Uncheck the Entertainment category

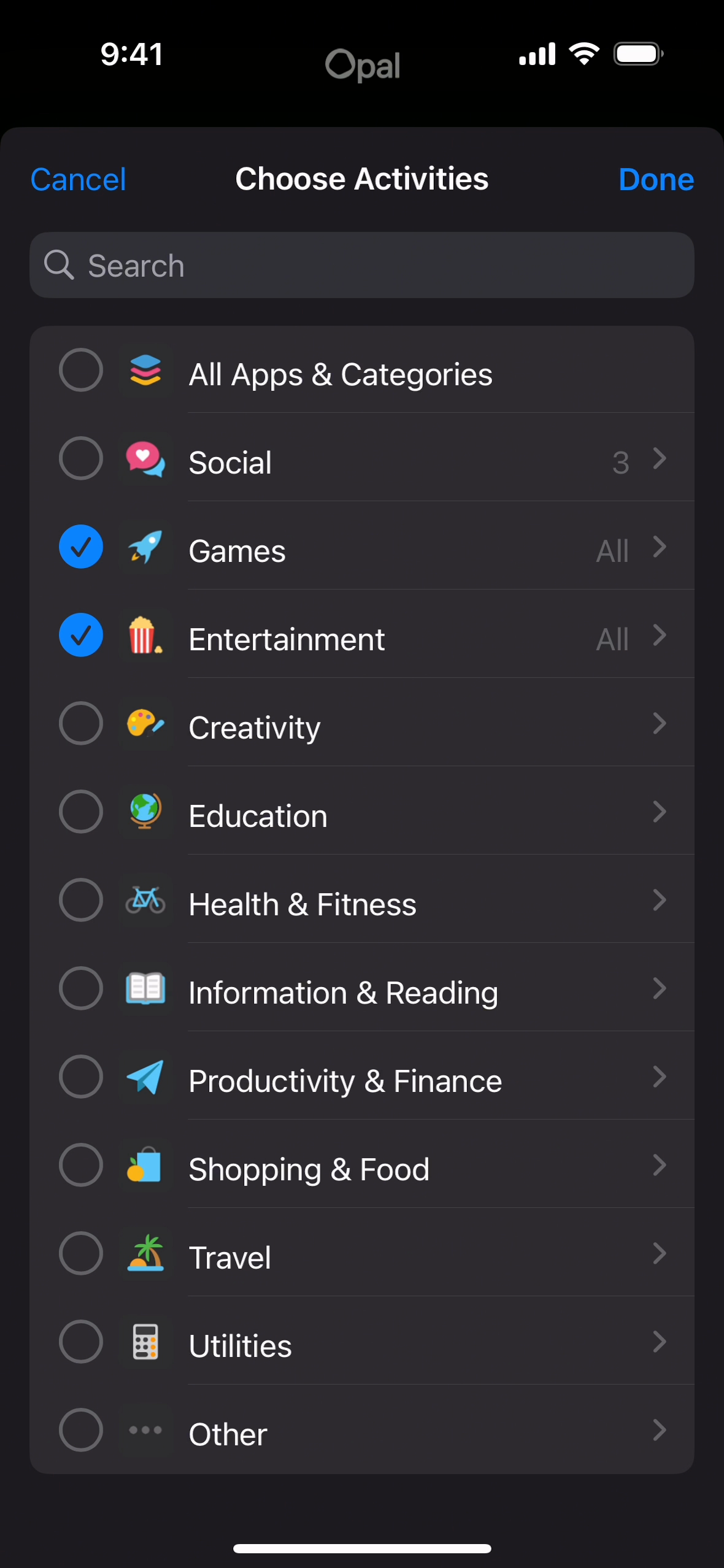click(x=81, y=635)
